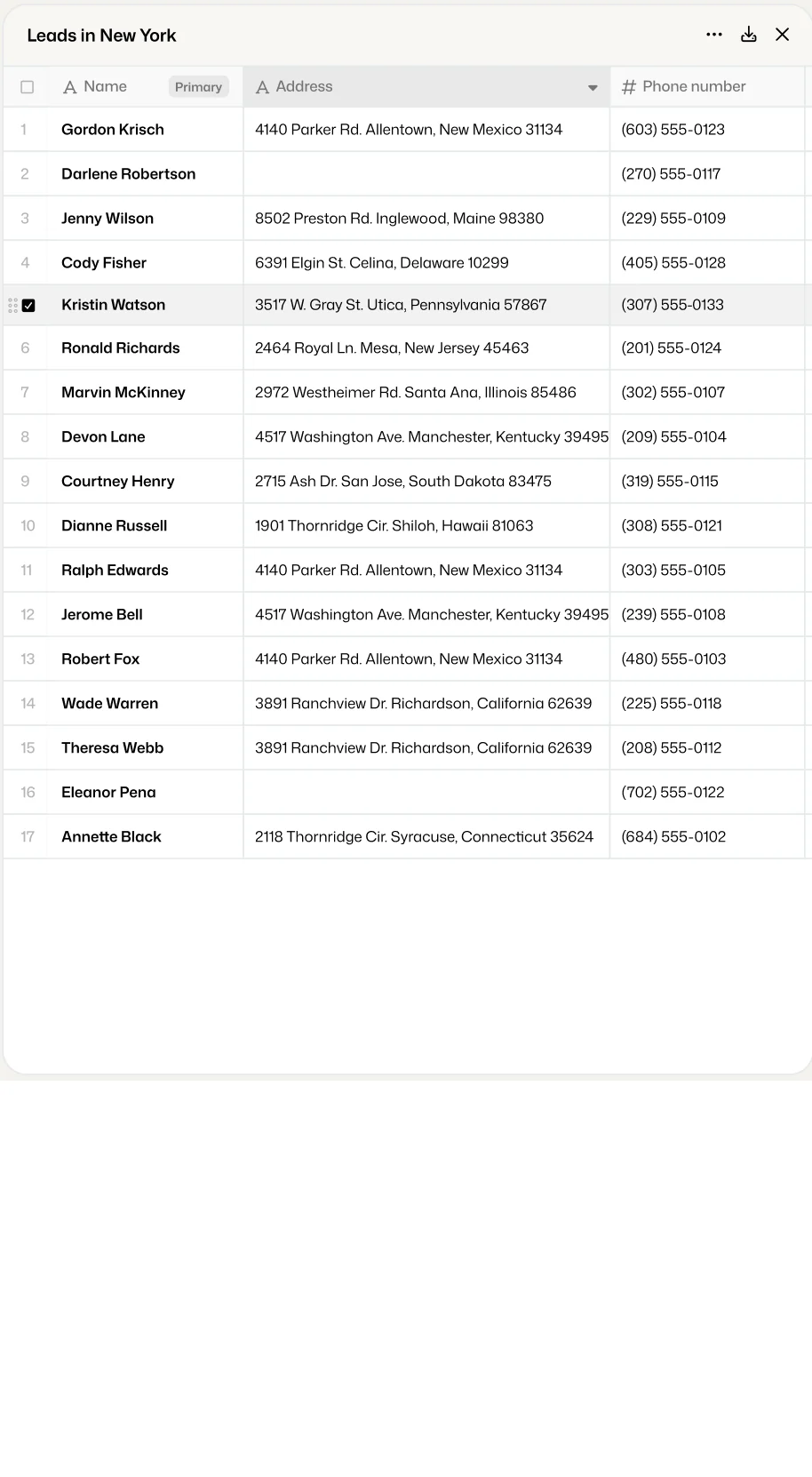This screenshot has width=812, height=1477.
Task: Open the Annette Black lead
Action: (111, 837)
